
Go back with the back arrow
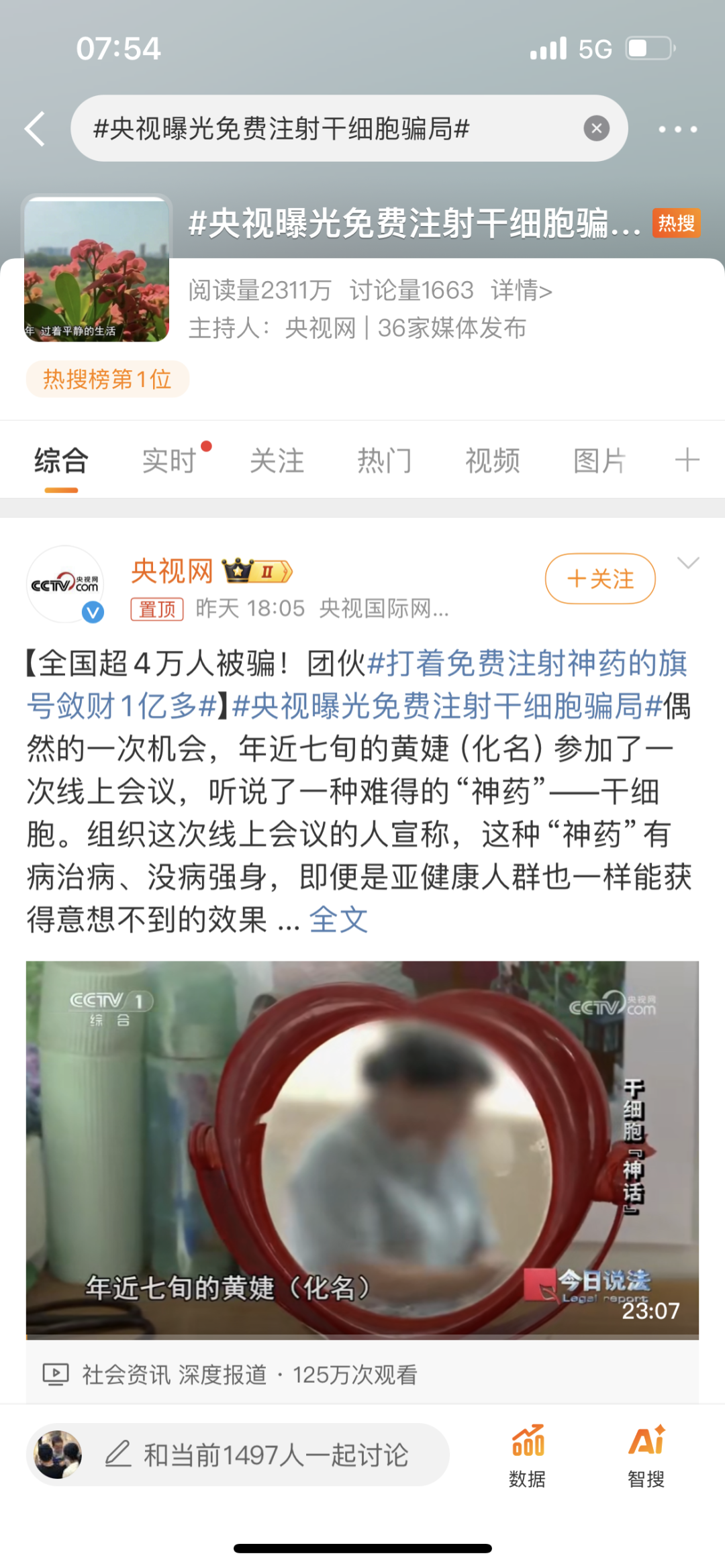(x=35, y=128)
